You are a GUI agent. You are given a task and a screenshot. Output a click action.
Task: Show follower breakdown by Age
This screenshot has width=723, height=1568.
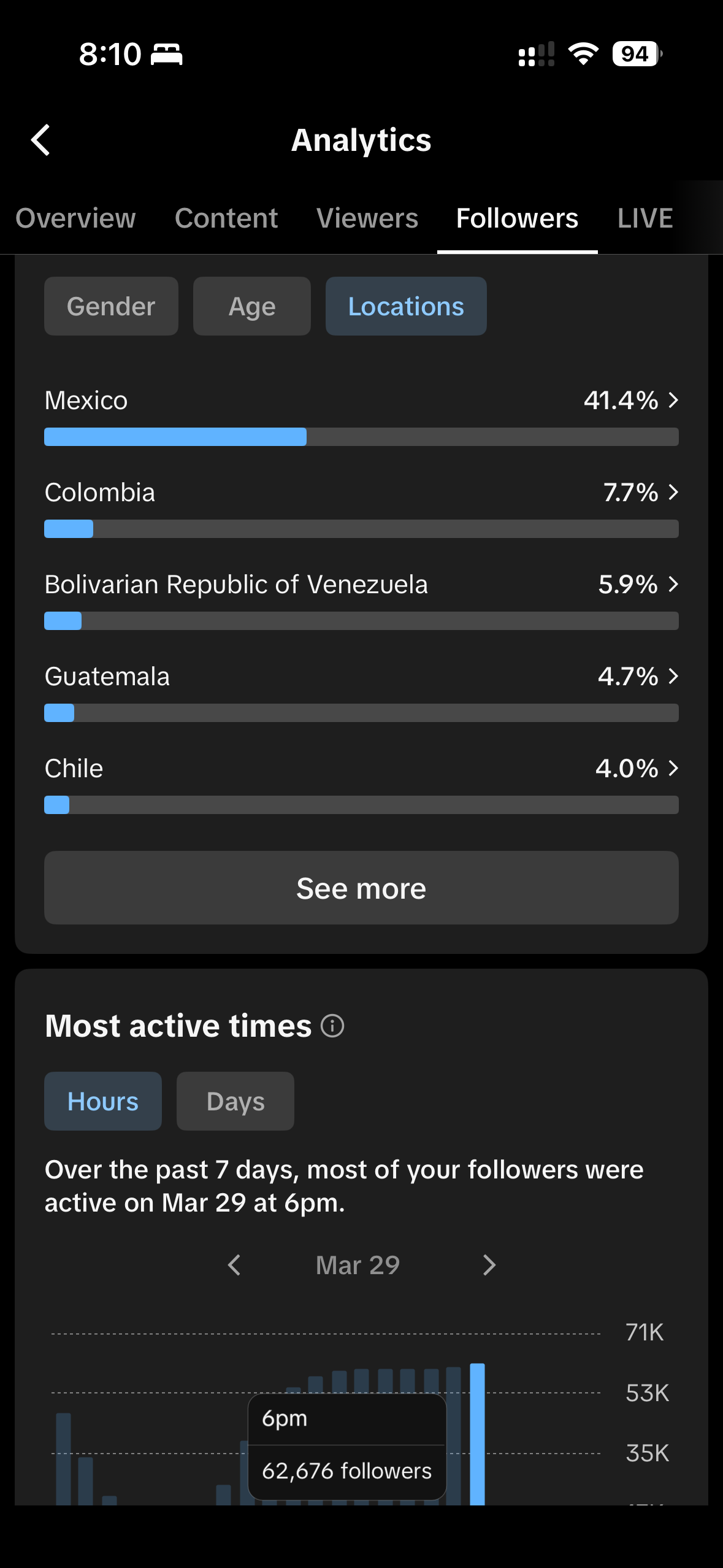tap(252, 306)
